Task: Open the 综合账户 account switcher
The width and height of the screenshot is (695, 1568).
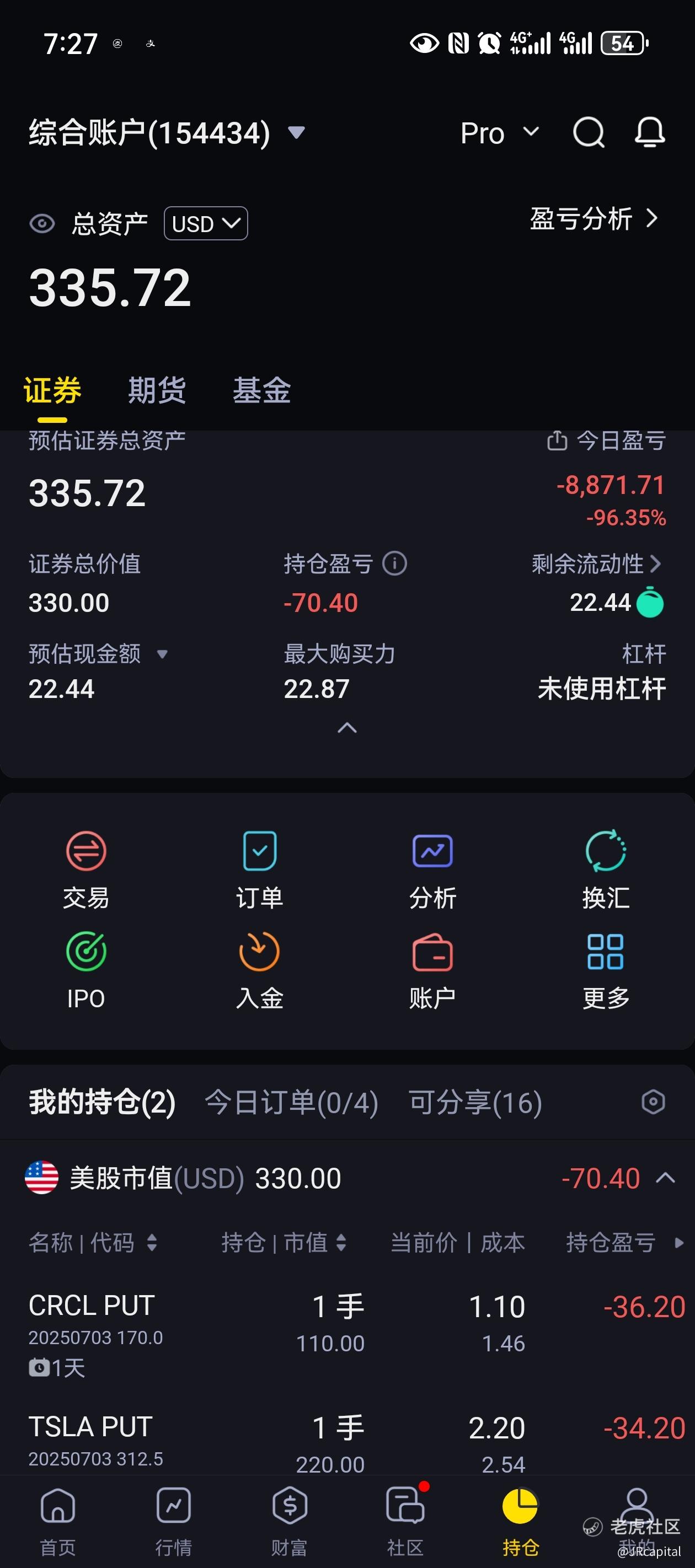Action: click(167, 132)
